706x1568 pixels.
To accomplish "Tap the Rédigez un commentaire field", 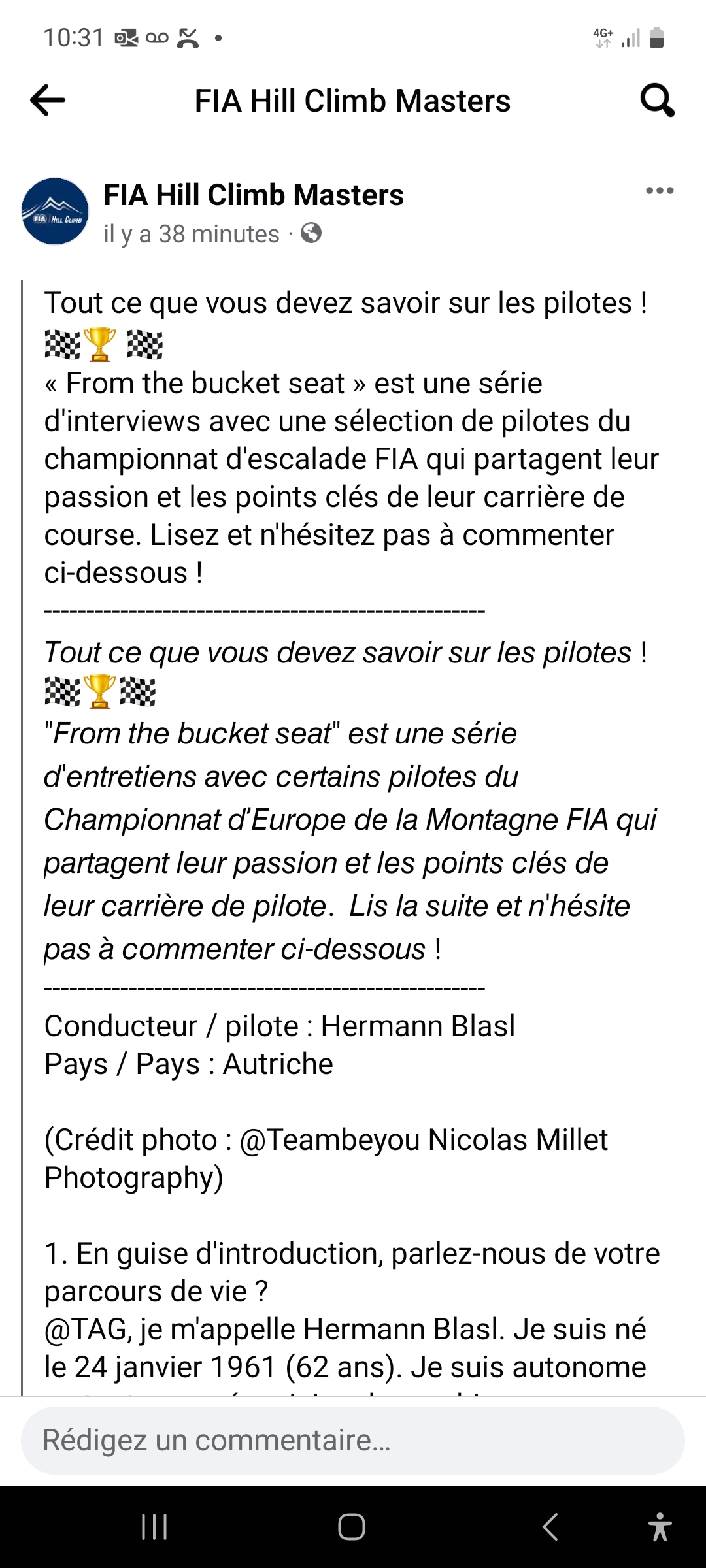I will click(353, 1440).
